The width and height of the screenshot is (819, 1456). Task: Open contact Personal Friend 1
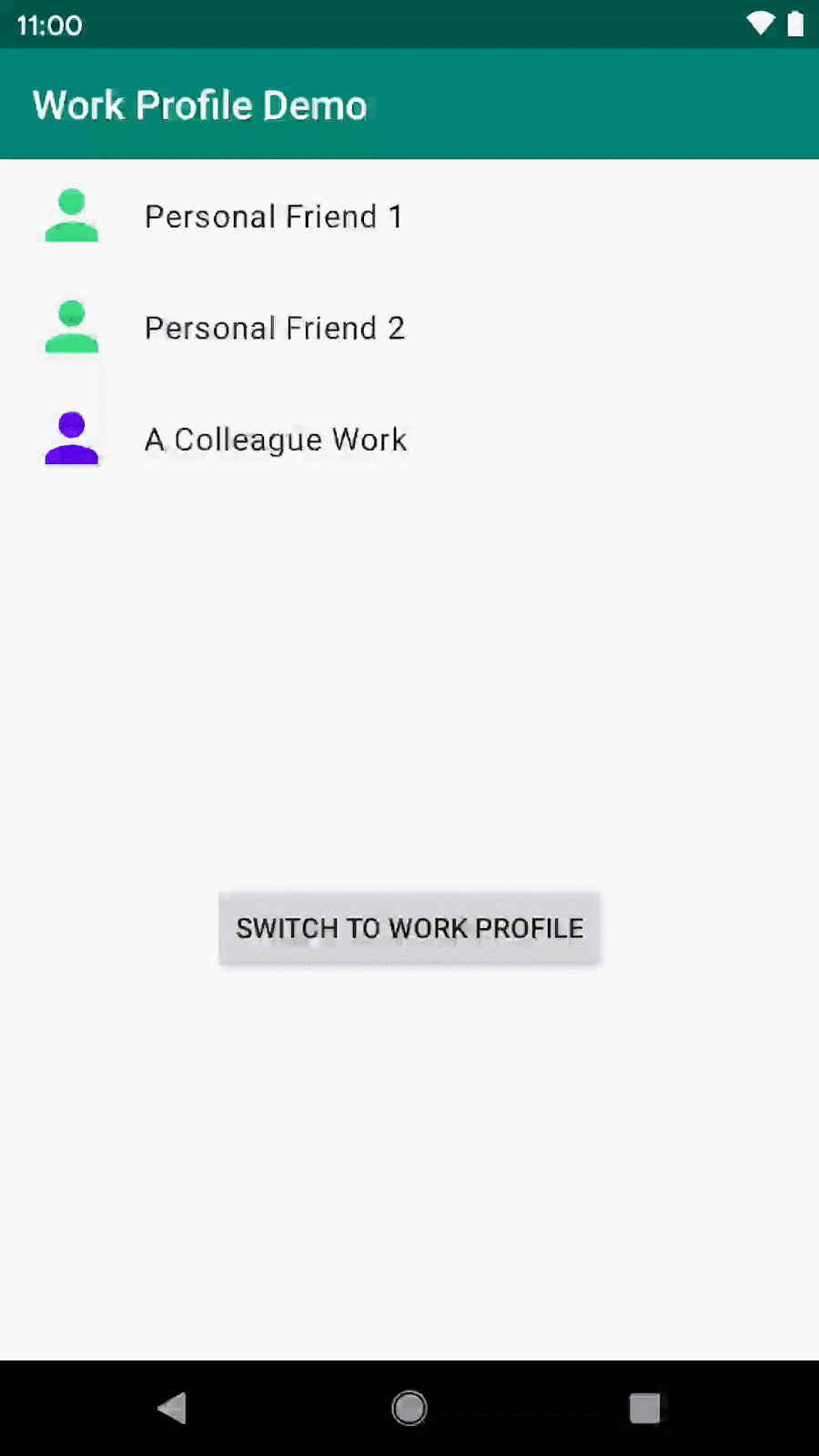pos(273,217)
